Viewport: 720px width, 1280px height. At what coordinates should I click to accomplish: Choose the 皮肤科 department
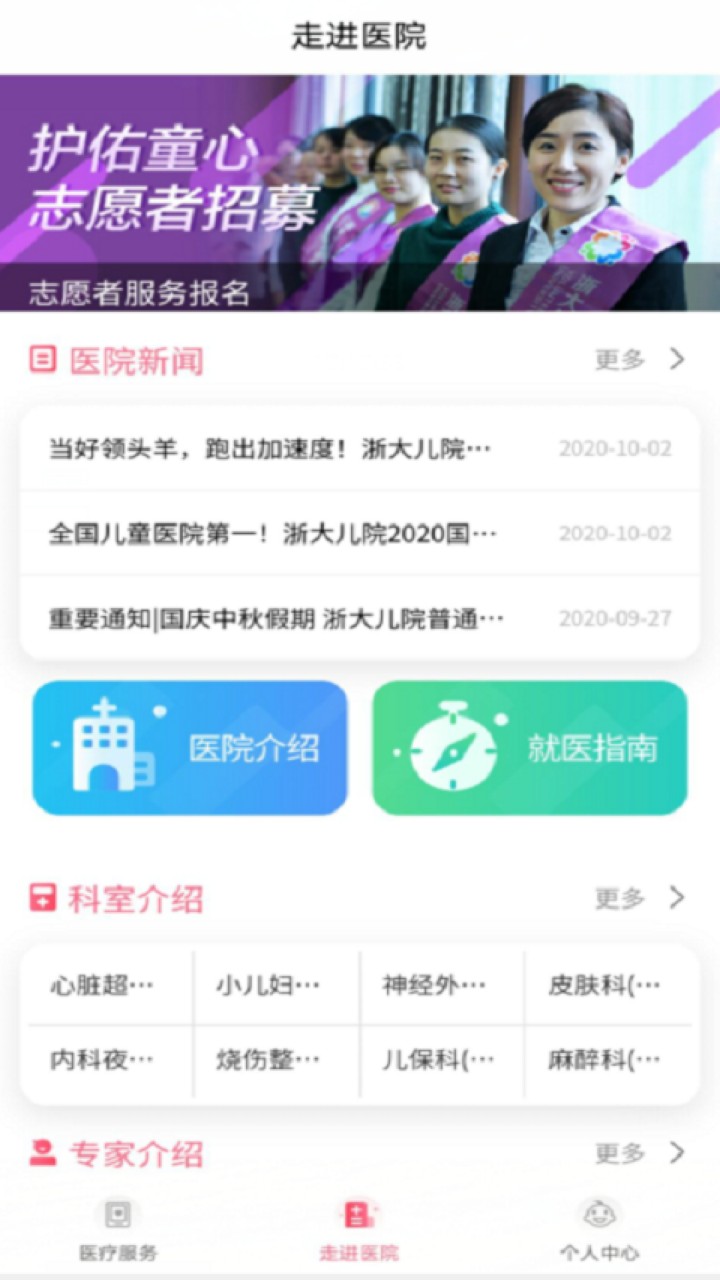[604, 986]
